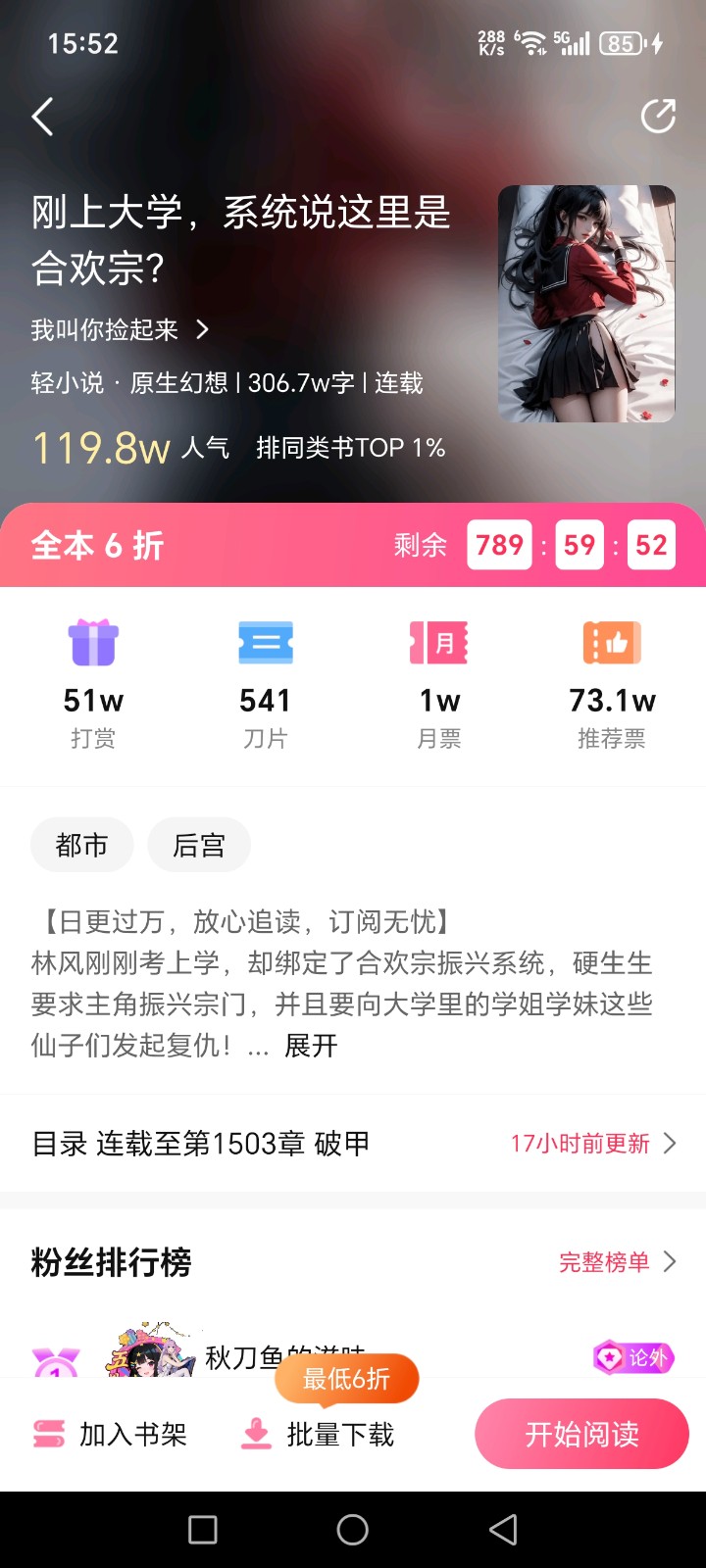Give 推荐票 recommendation ticket
The image size is (706, 1568).
(612, 684)
